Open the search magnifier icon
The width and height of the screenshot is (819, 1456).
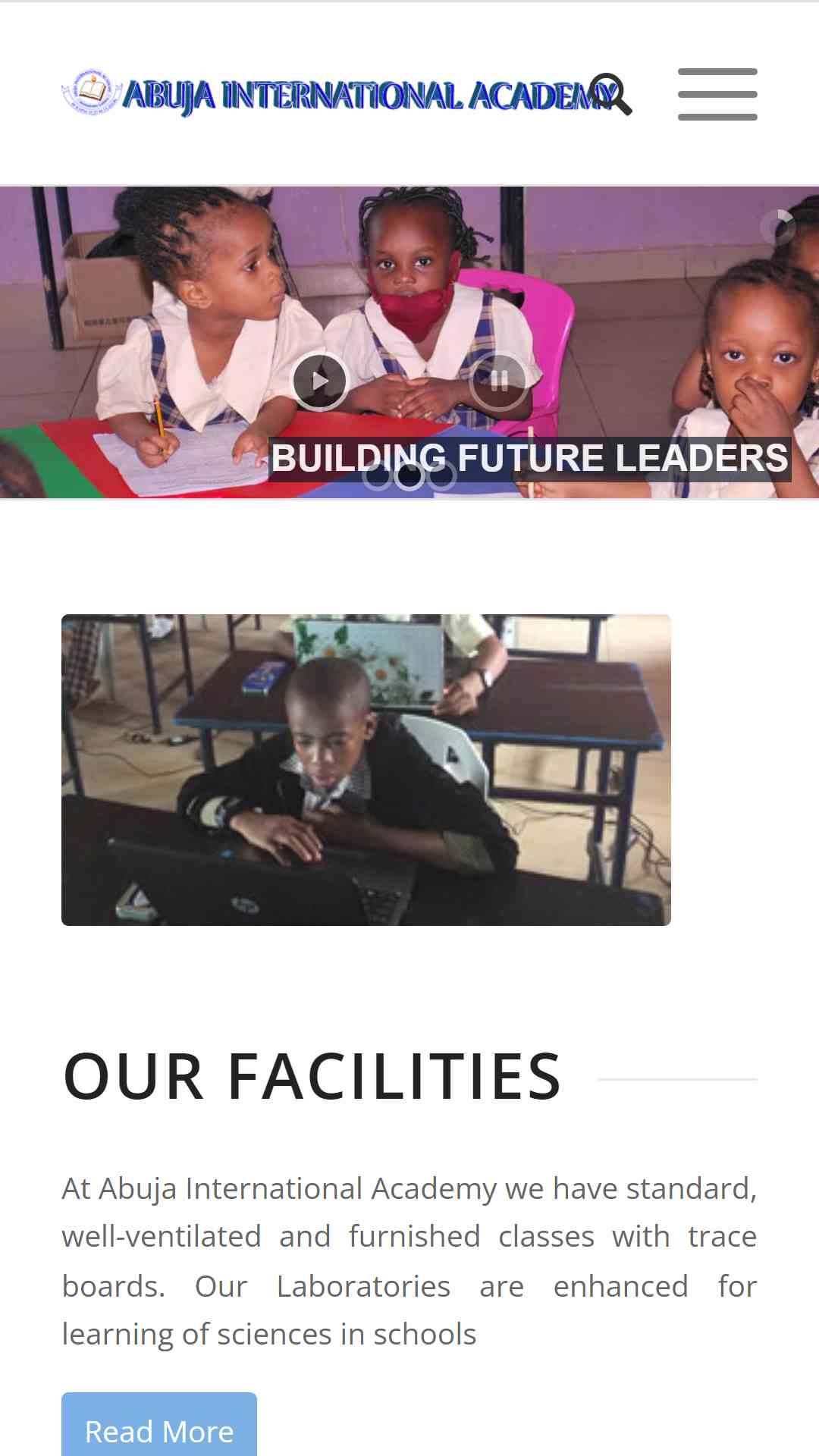(610, 94)
